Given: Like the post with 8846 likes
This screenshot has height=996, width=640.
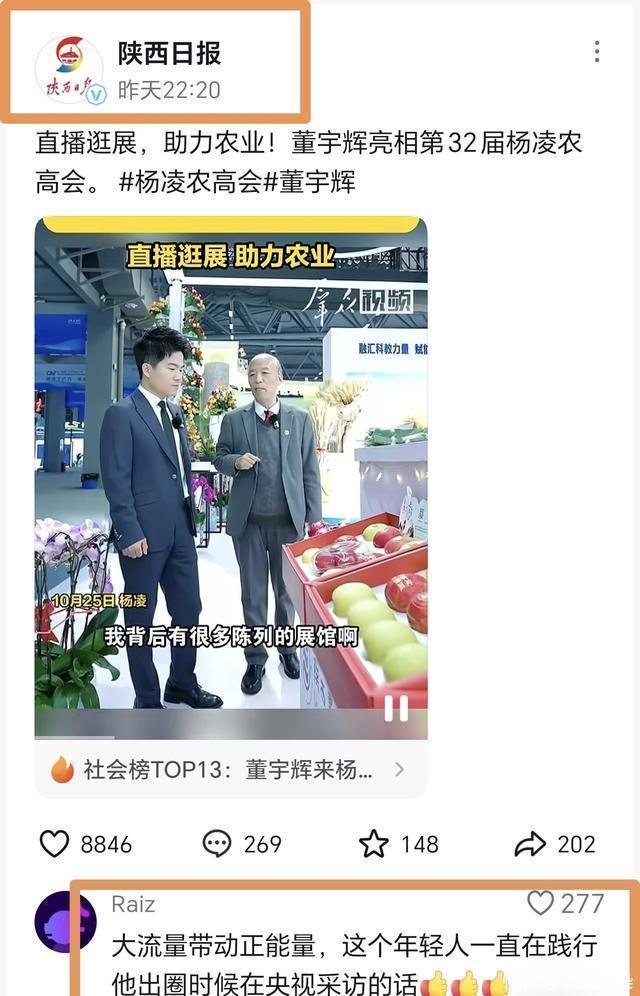Looking at the screenshot, I should (x=86, y=844).
